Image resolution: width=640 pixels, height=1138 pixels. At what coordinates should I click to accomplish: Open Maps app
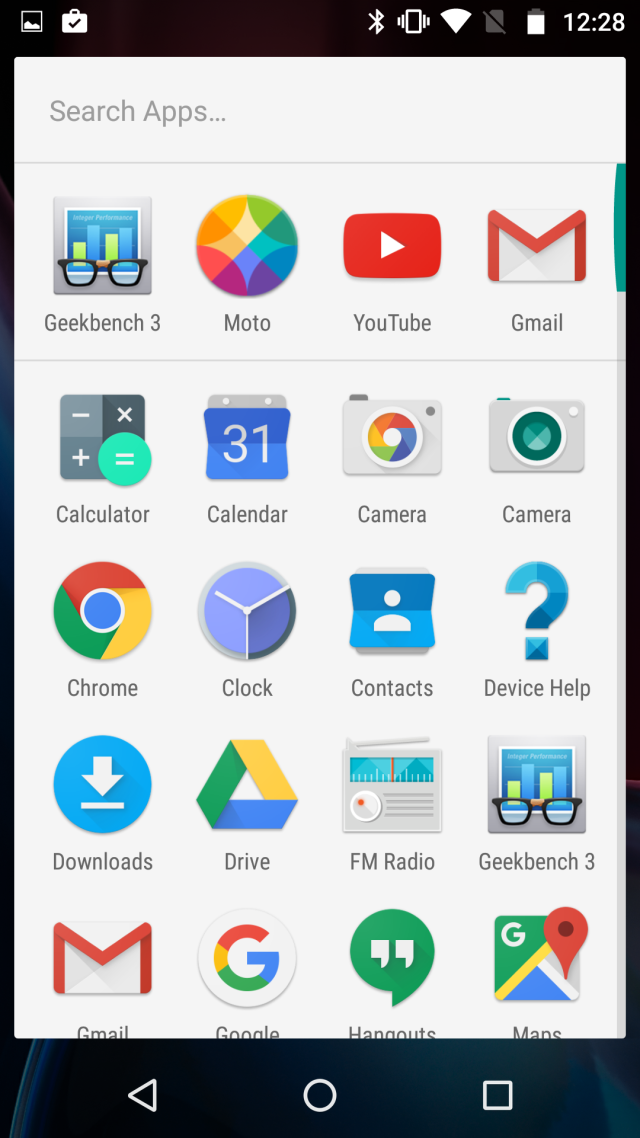[x=537, y=958]
